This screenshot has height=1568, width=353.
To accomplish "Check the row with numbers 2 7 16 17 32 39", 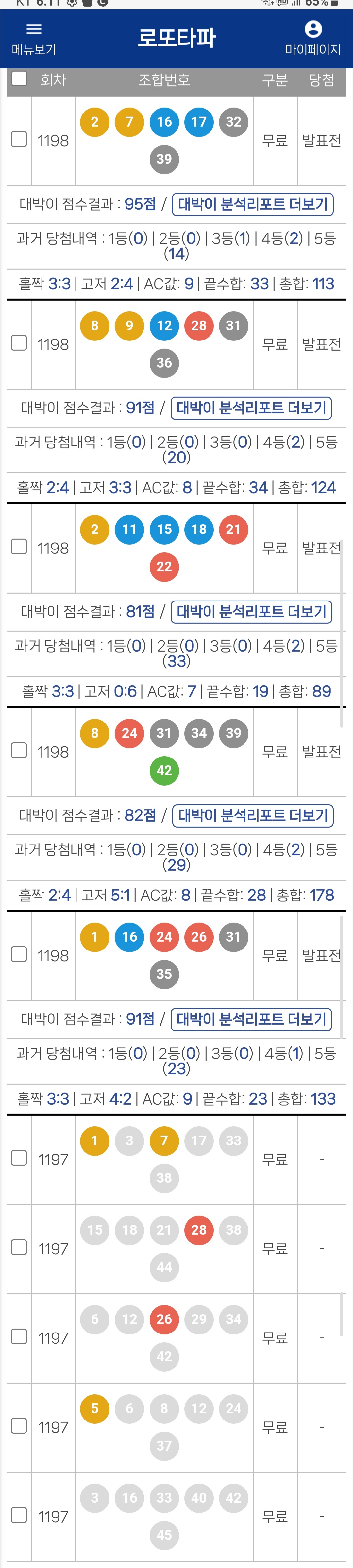I will [20, 139].
